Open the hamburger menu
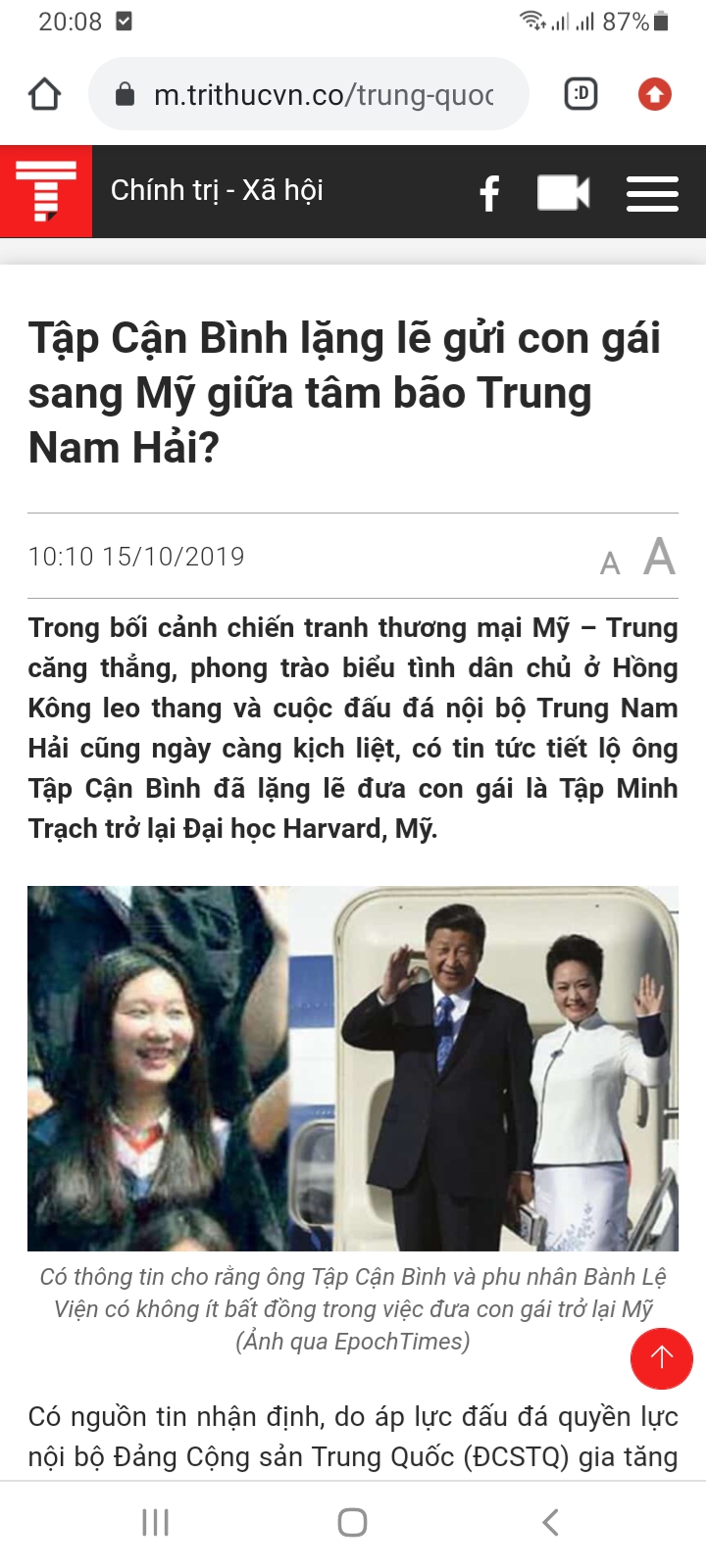Viewport: 706px width, 1568px height. click(x=652, y=193)
